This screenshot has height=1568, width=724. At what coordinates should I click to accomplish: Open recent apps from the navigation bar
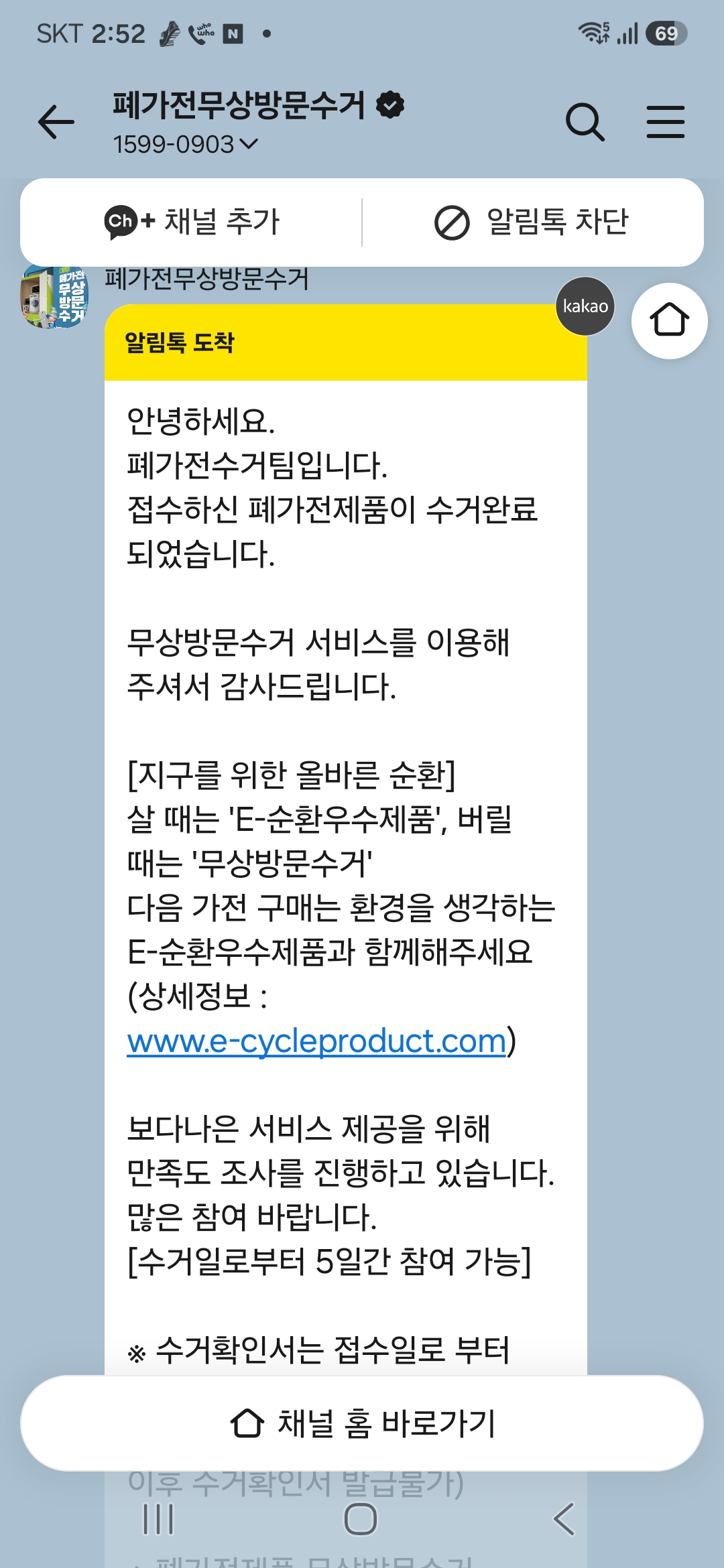pyautogui.click(x=159, y=1519)
